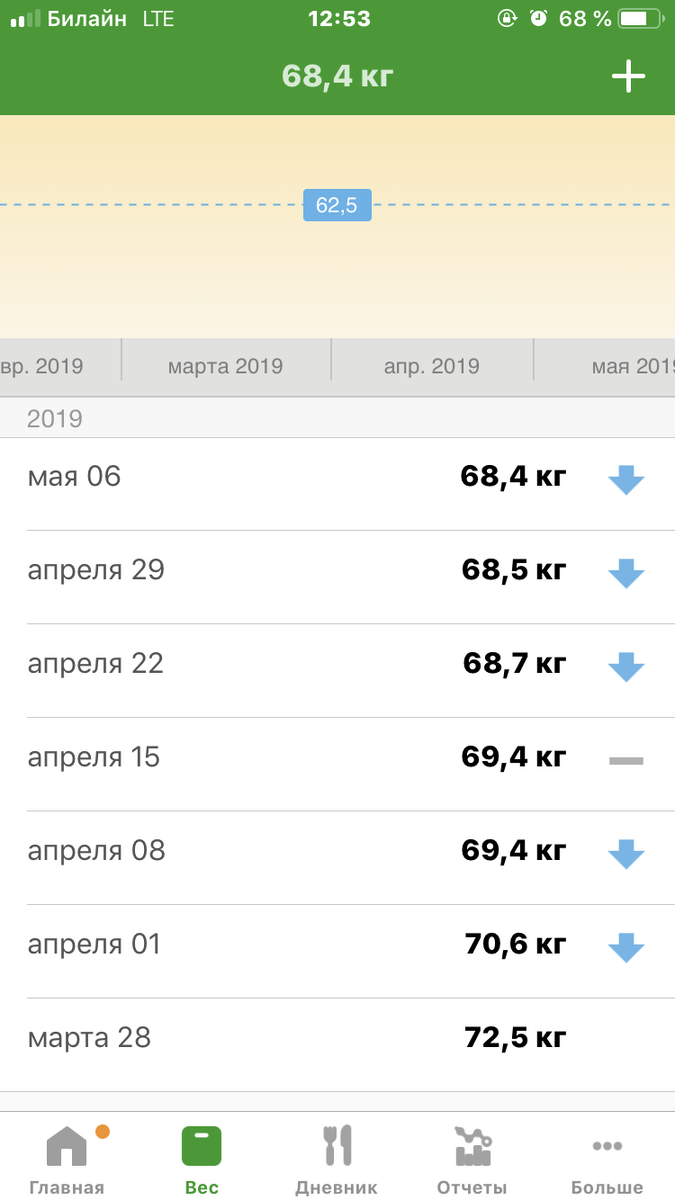Open the апреля 08 weight entry
675x1200 pixels.
point(337,851)
